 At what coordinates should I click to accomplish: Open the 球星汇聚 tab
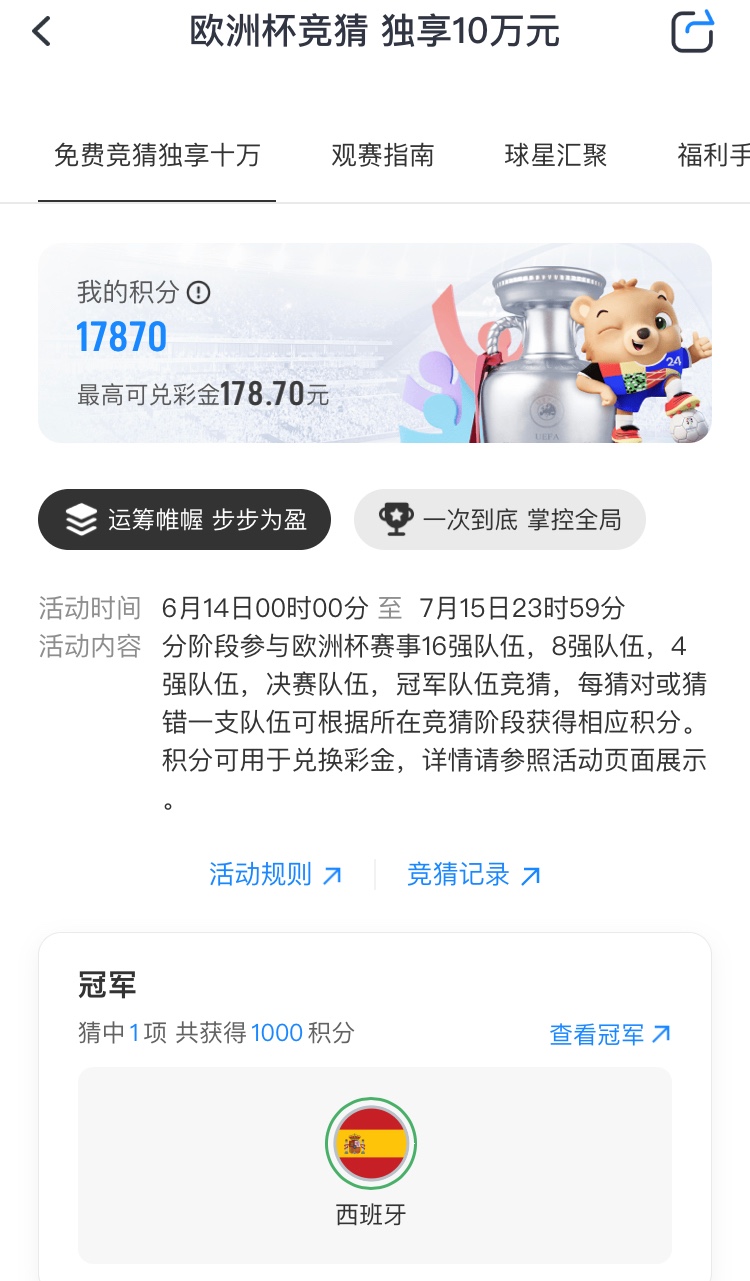click(556, 156)
